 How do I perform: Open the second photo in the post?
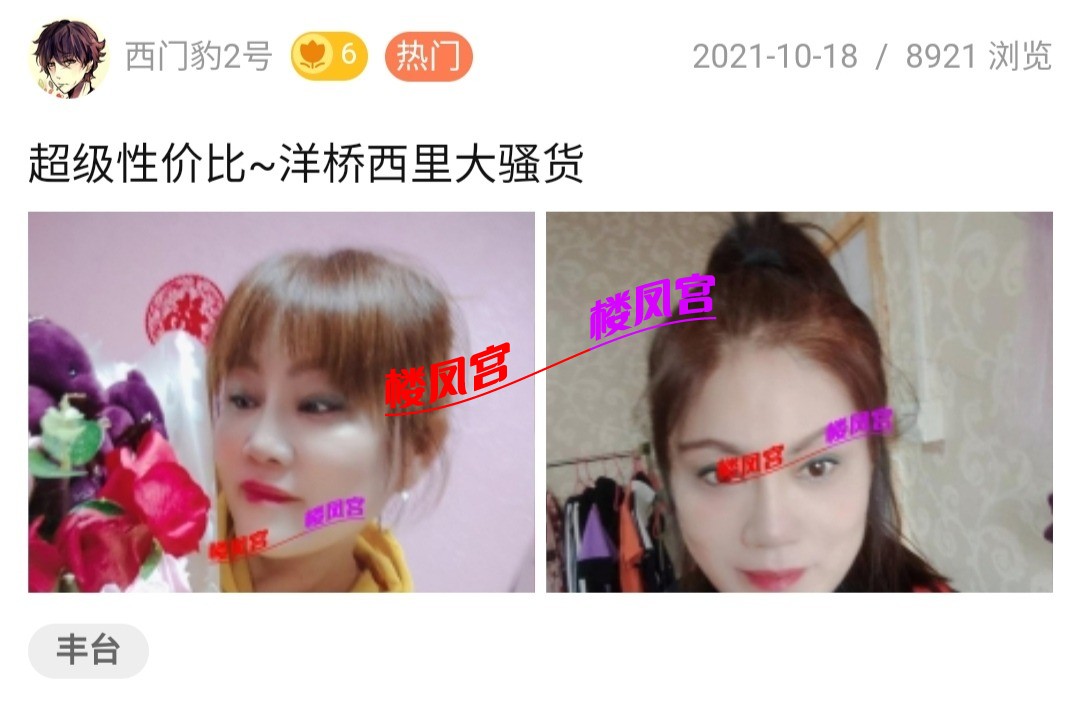[x=799, y=402]
